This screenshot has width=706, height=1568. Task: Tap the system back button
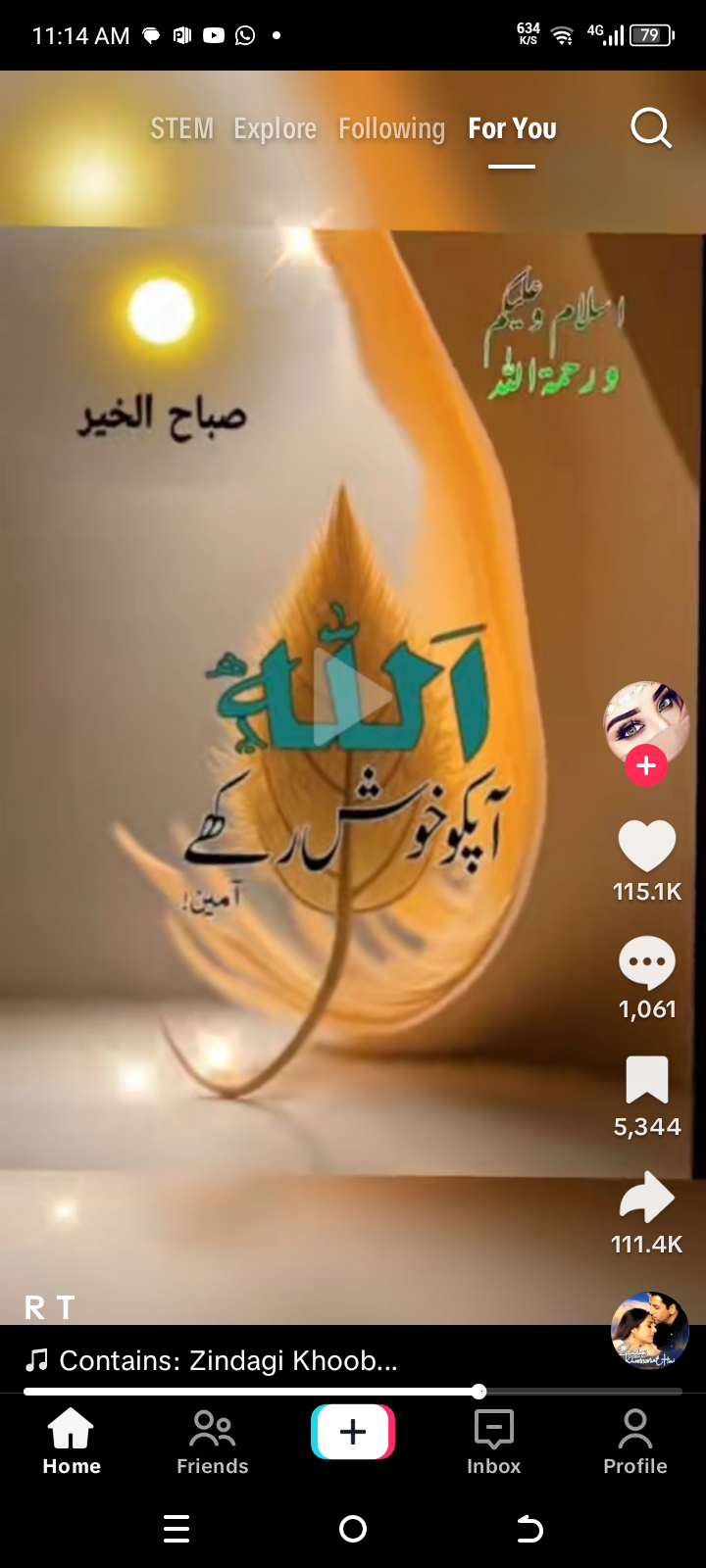(529, 1529)
